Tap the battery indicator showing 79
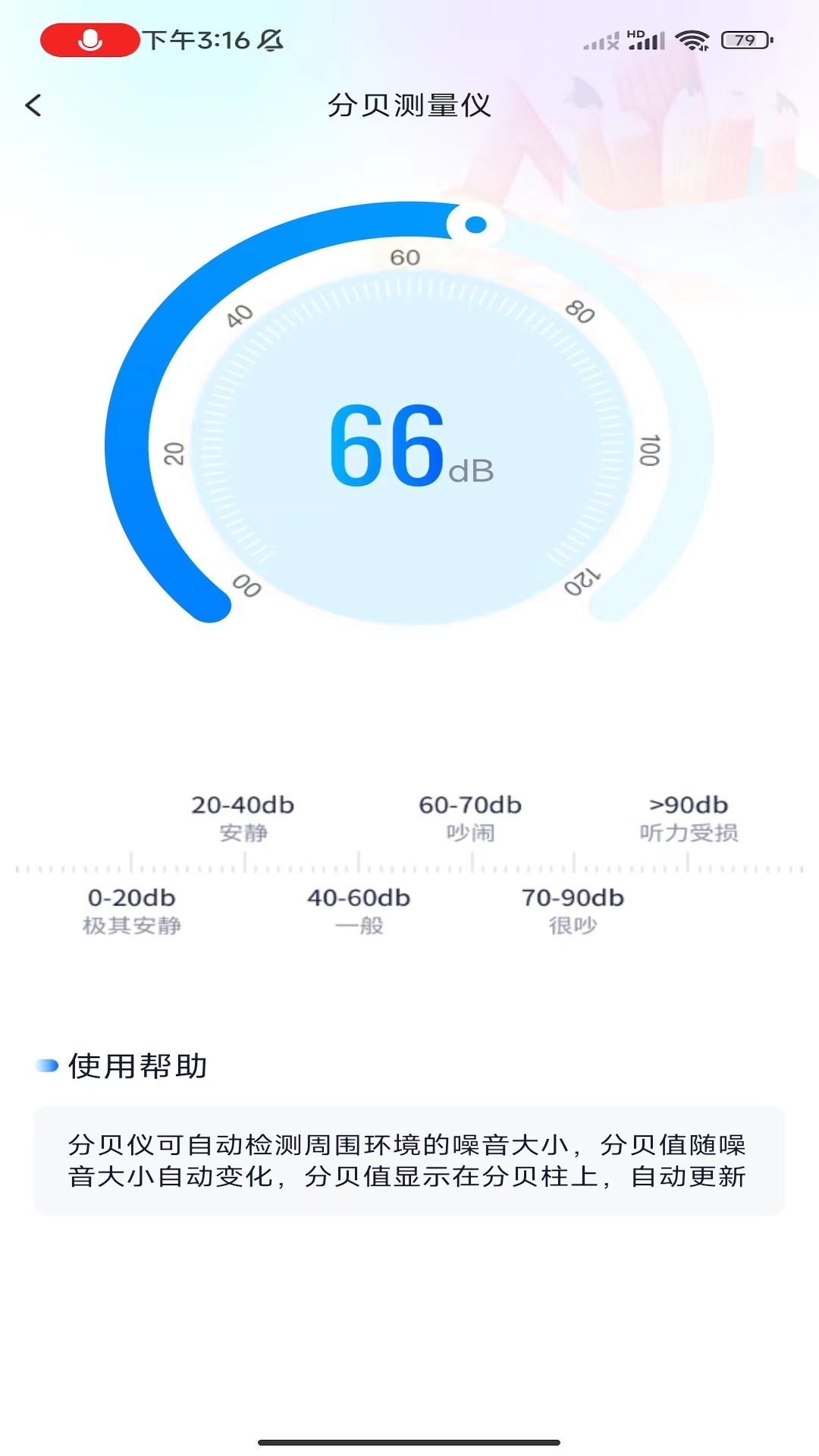Image resolution: width=819 pixels, height=1456 pixels. 742,40
